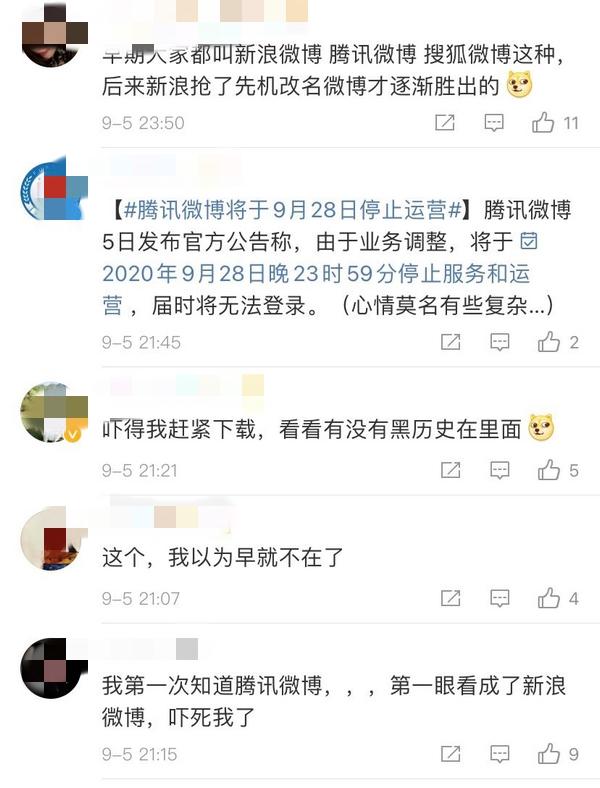The height and width of the screenshot is (788, 600).
Task: Reply to the comment 这个，我以为早就不在了
Action: click(499, 598)
